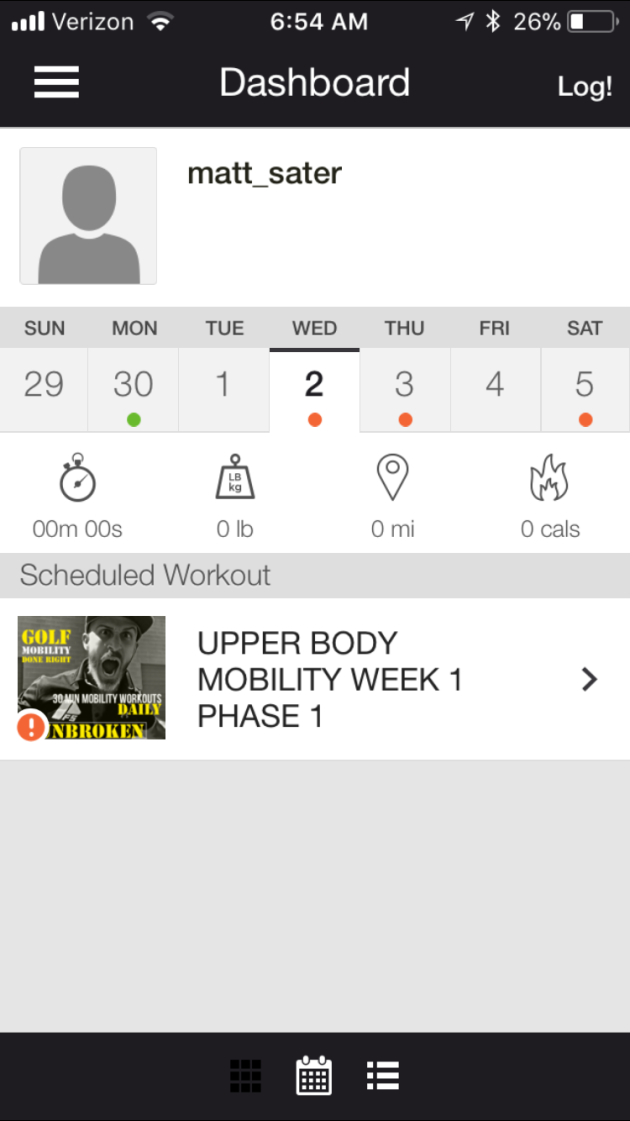Select Saturday the 5th

pyautogui.click(x=585, y=389)
